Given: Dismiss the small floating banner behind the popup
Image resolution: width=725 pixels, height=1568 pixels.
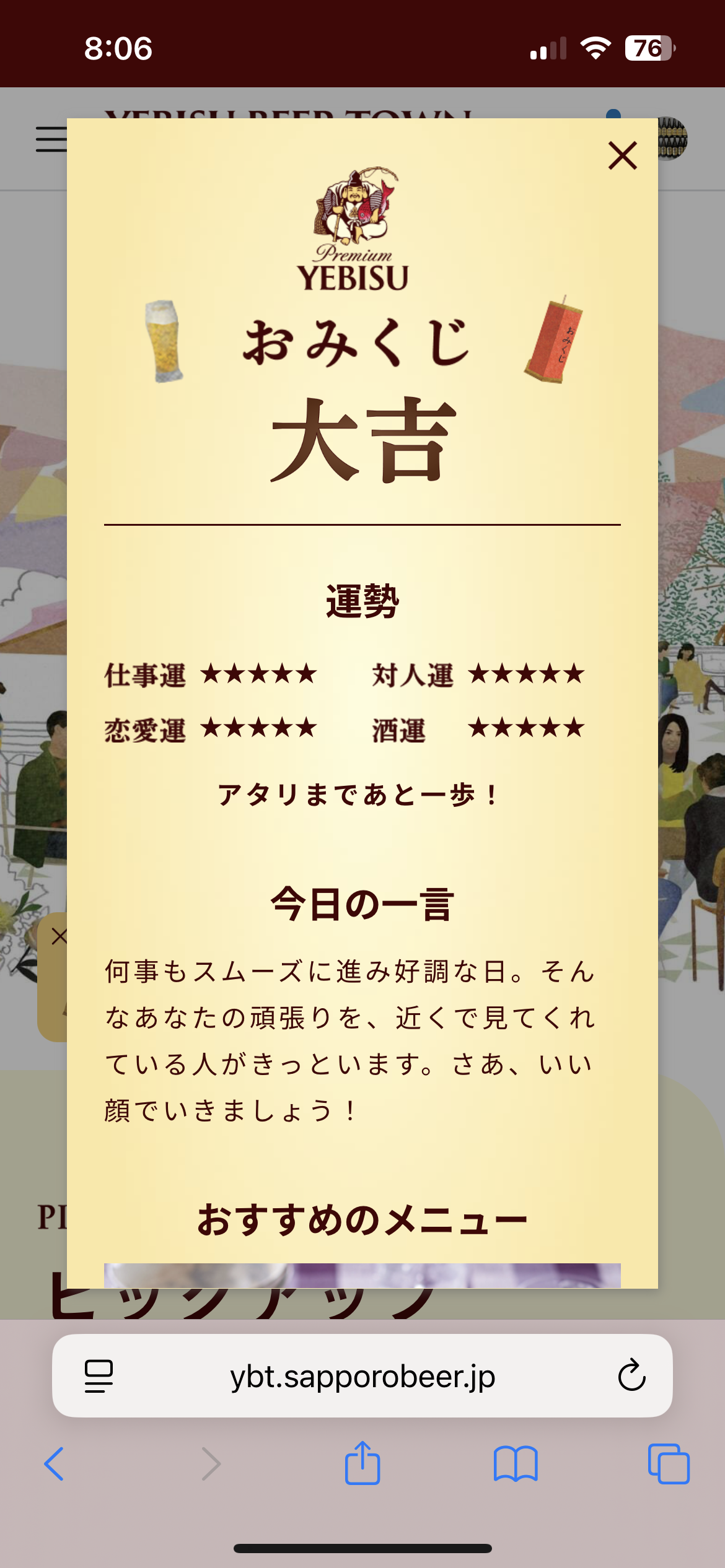Looking at the screenshot, I should (59, 936).
